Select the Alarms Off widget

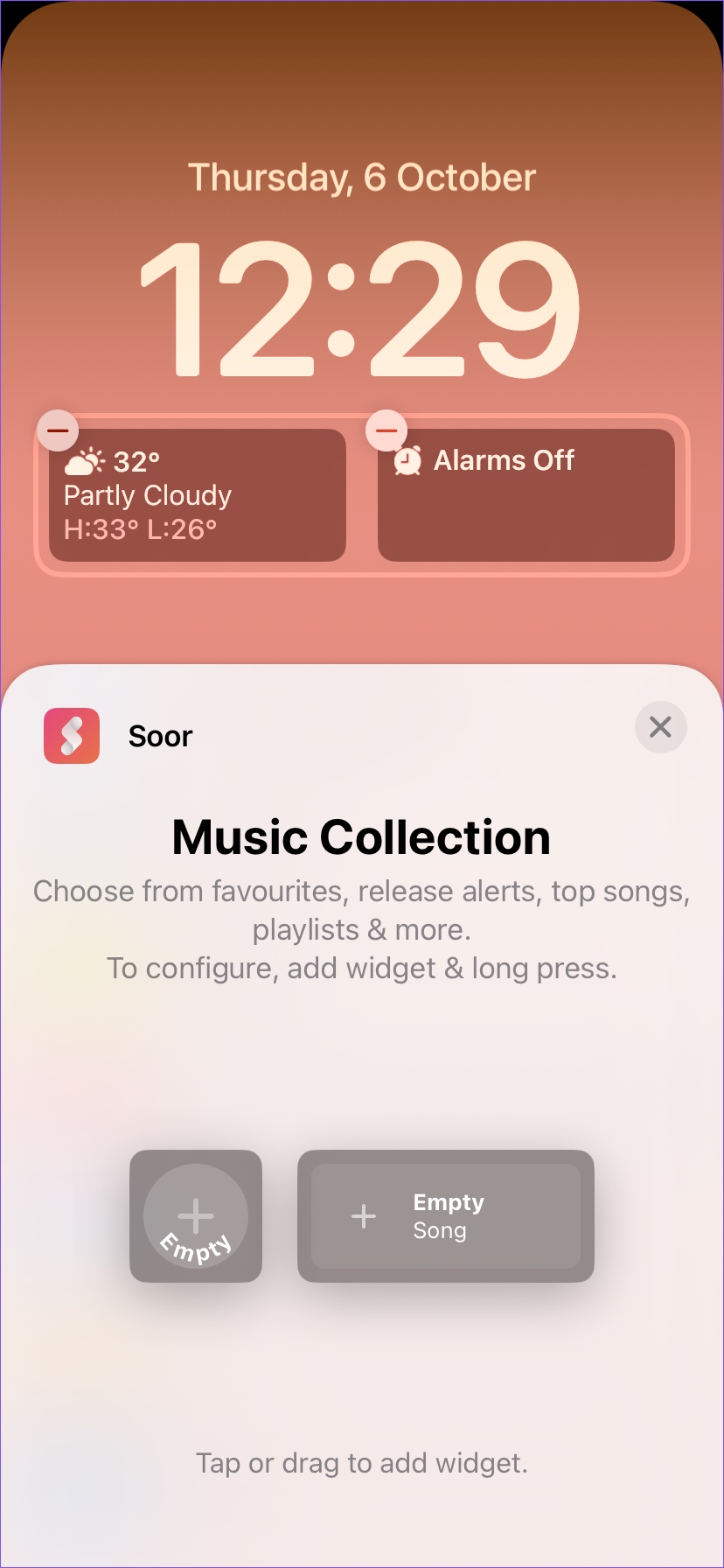pos(526,495)
